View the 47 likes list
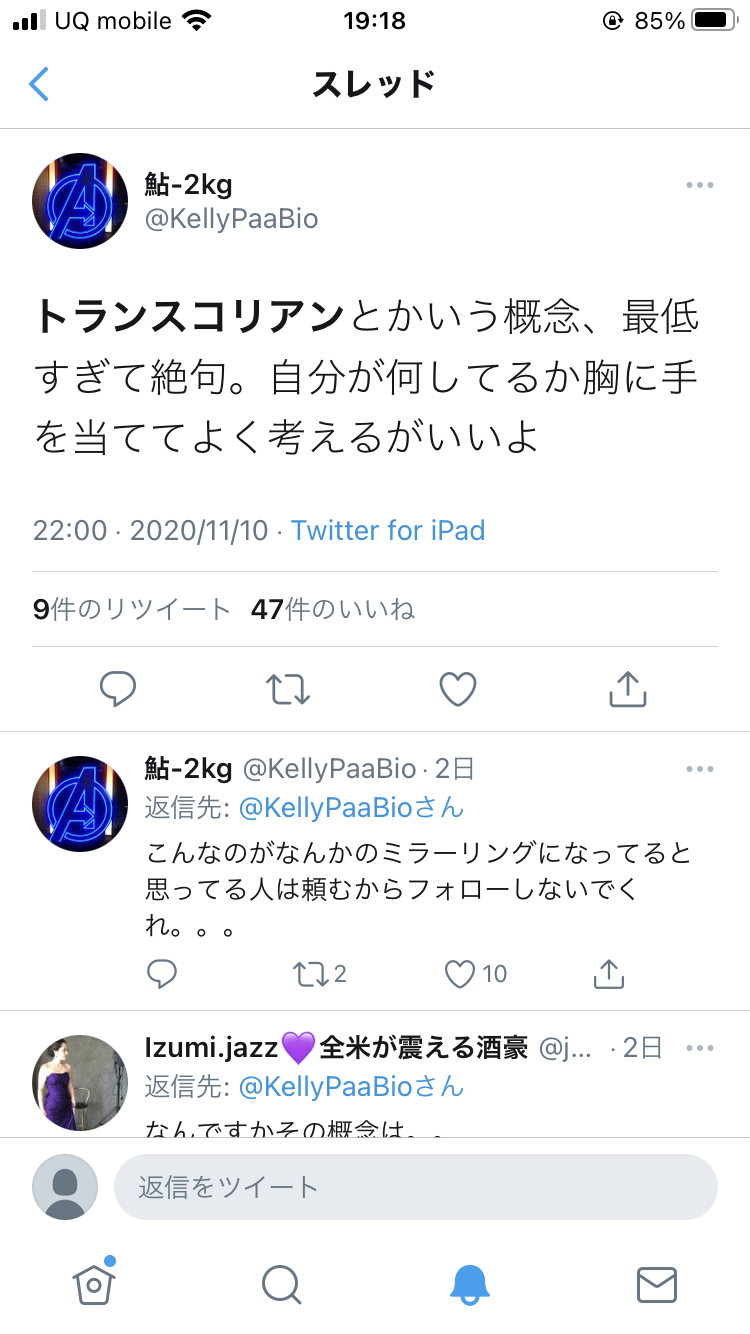 [334, 609]
